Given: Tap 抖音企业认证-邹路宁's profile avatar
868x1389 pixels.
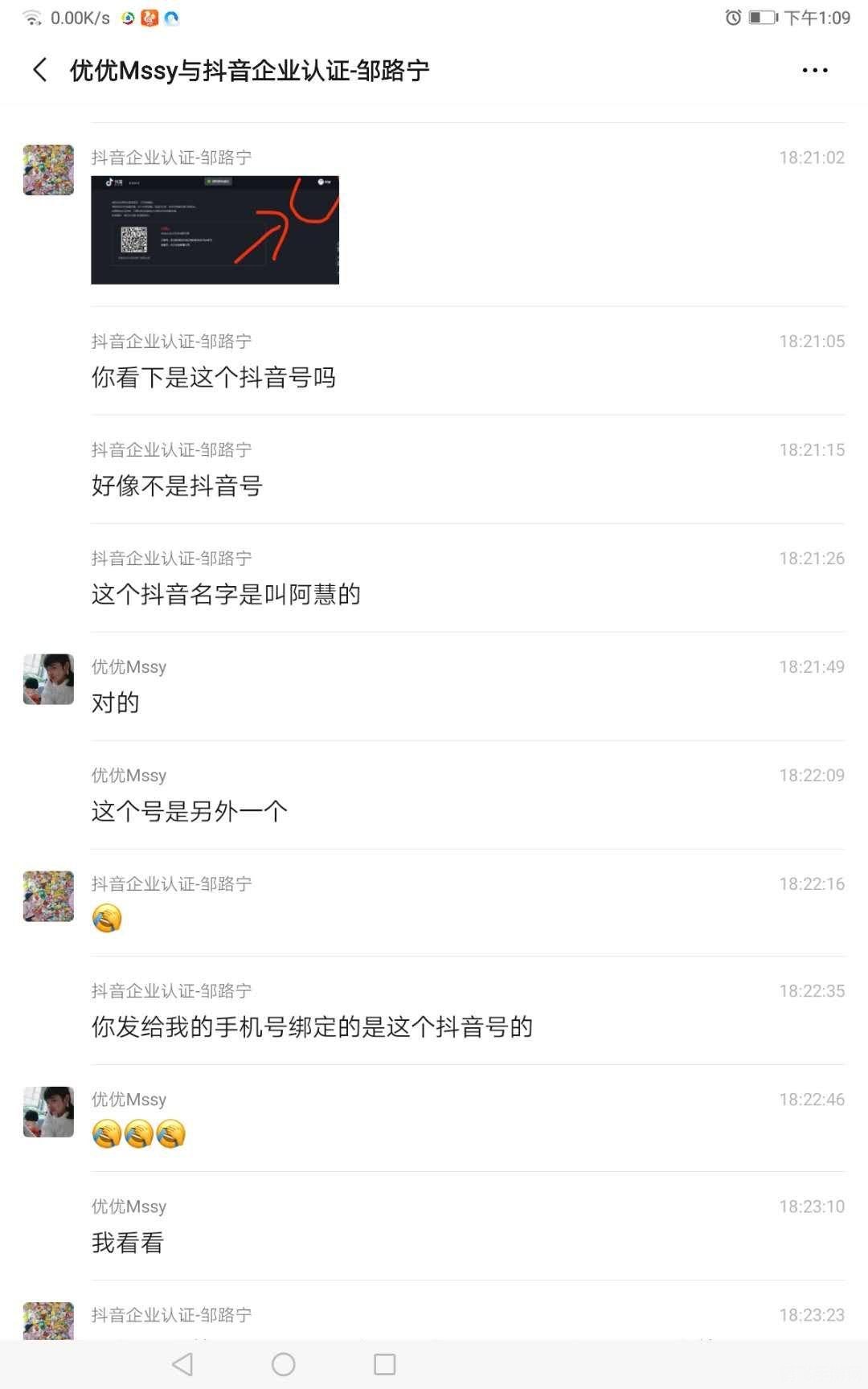Looking at the screenshot, I should click(x=48, y=170).
